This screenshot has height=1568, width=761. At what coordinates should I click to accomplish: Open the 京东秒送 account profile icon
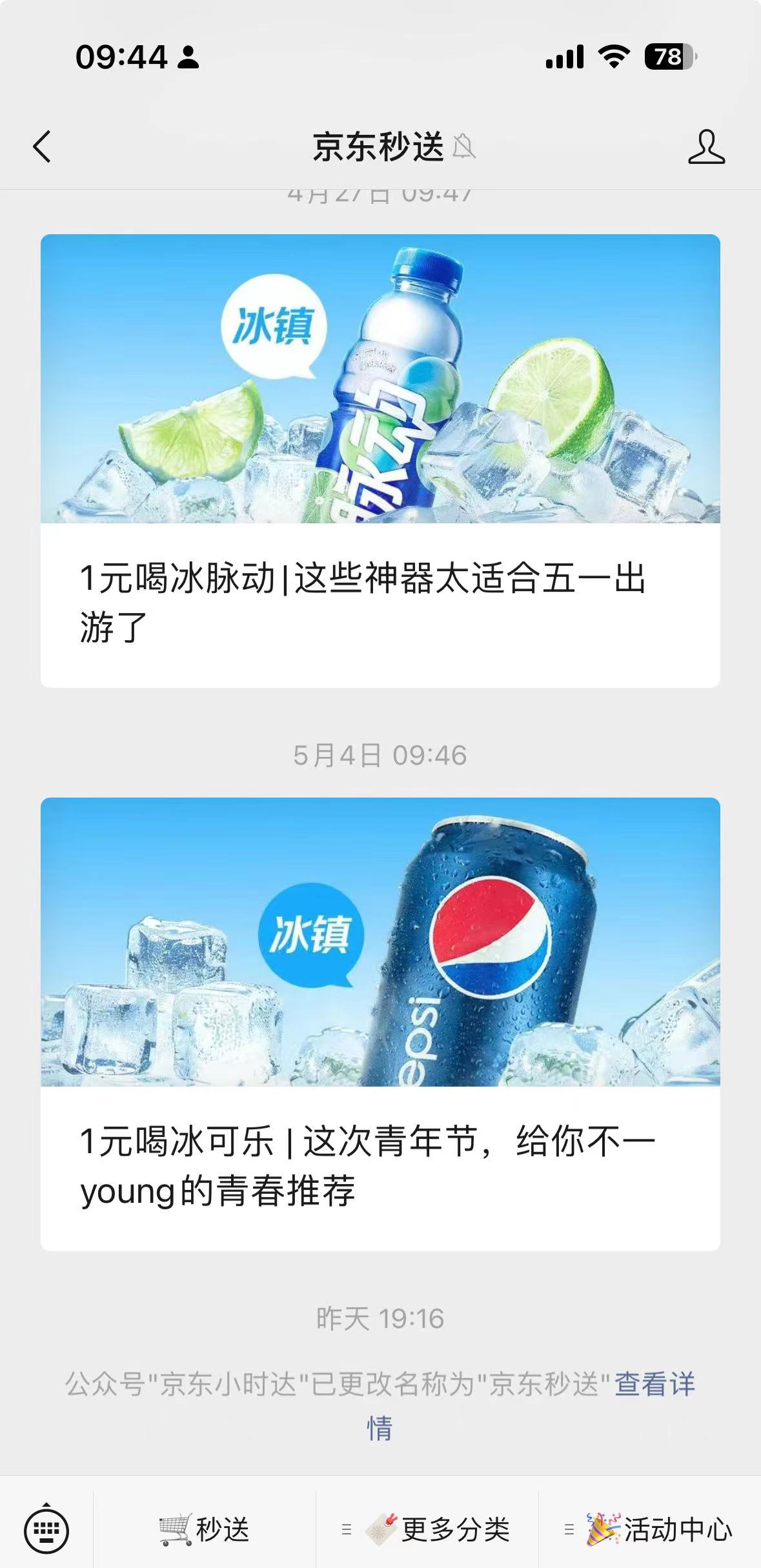click(x=705, y=147)
